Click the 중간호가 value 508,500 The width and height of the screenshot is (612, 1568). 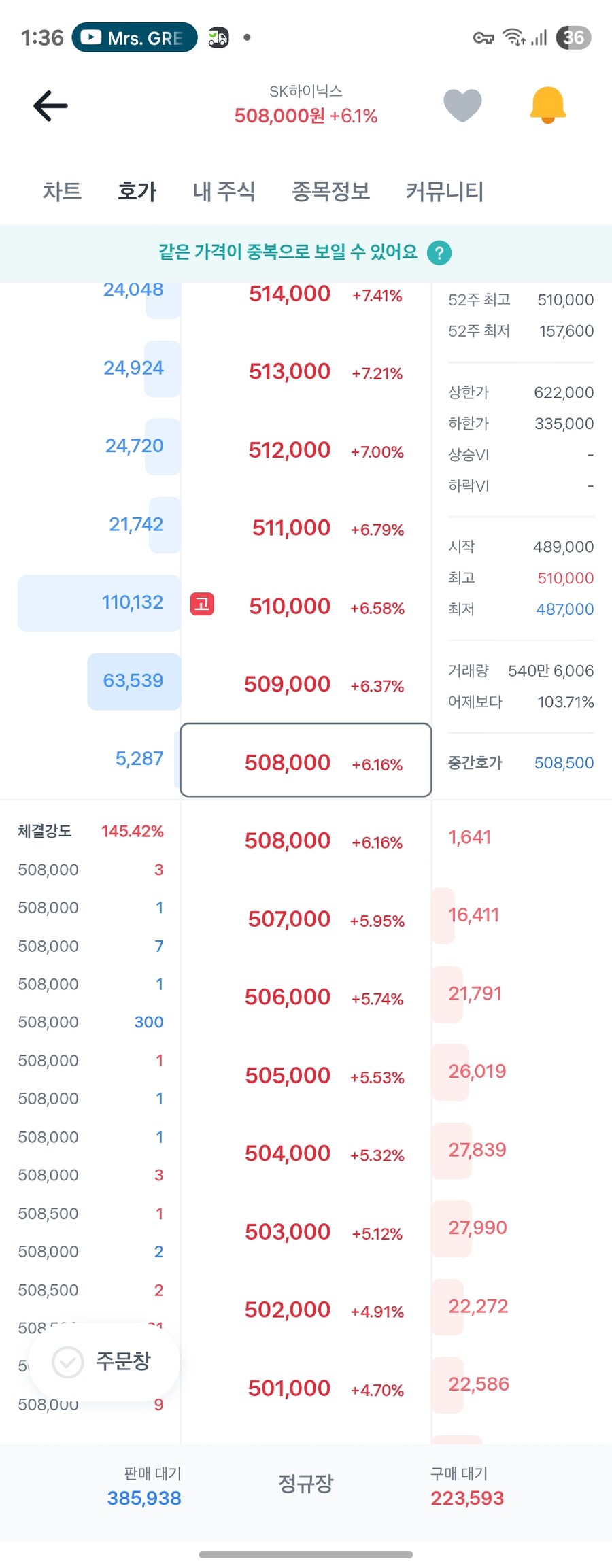pos(564,762)
